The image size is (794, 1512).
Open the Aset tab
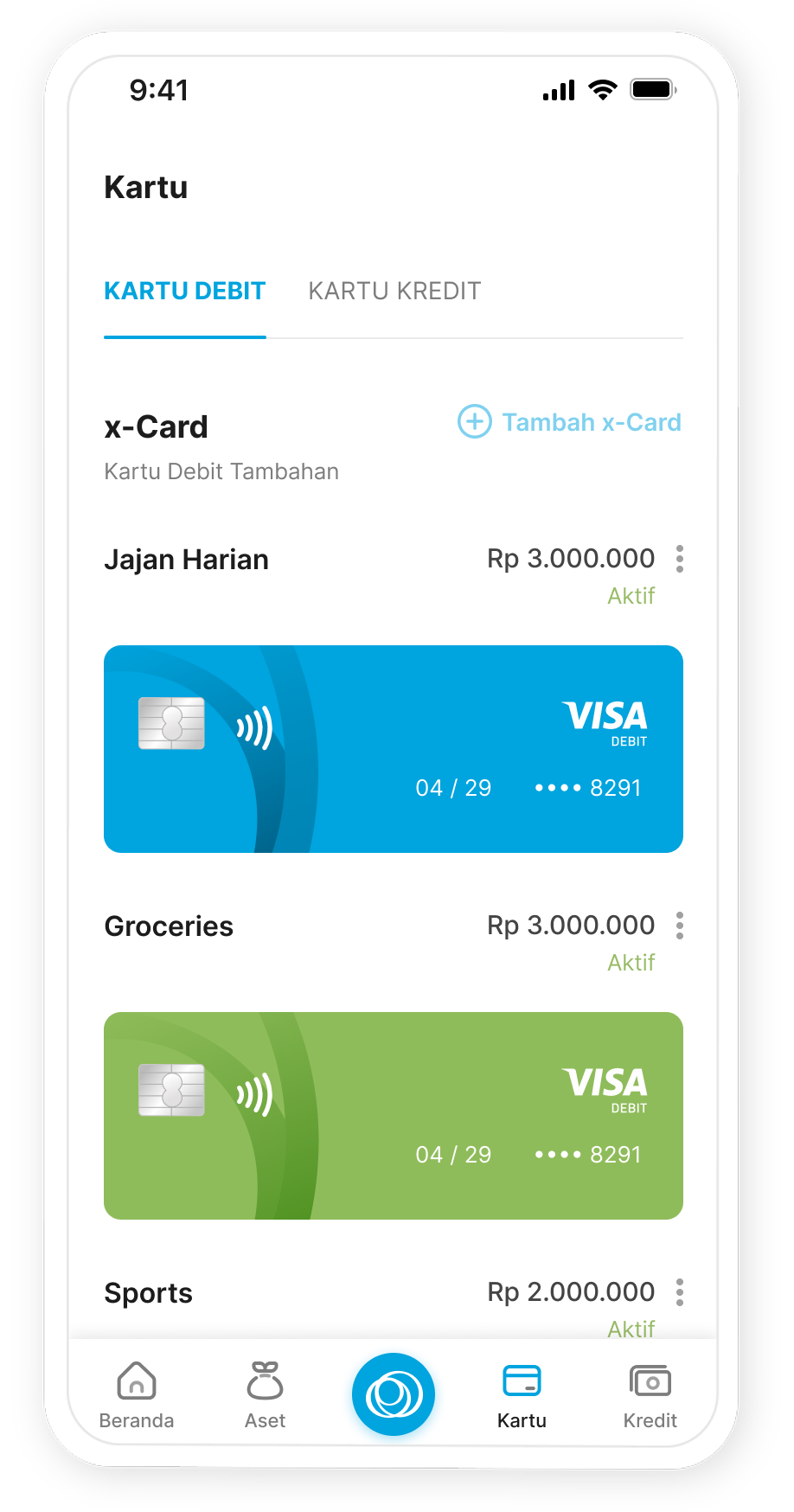(x=265, y=1394)
